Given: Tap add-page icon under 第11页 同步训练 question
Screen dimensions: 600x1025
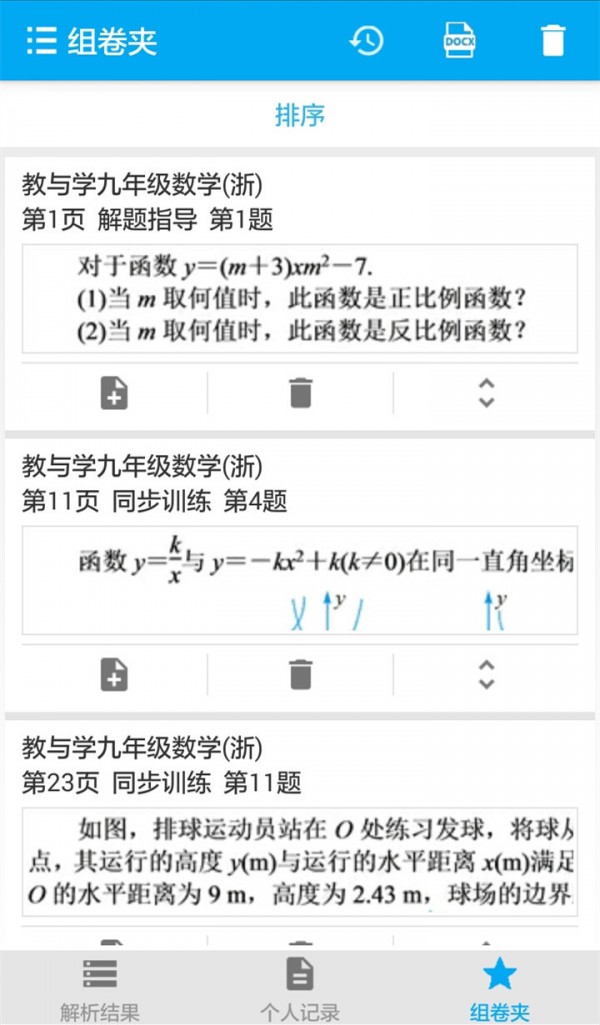Looking at the screenshot, I should (x=114, y=675).
